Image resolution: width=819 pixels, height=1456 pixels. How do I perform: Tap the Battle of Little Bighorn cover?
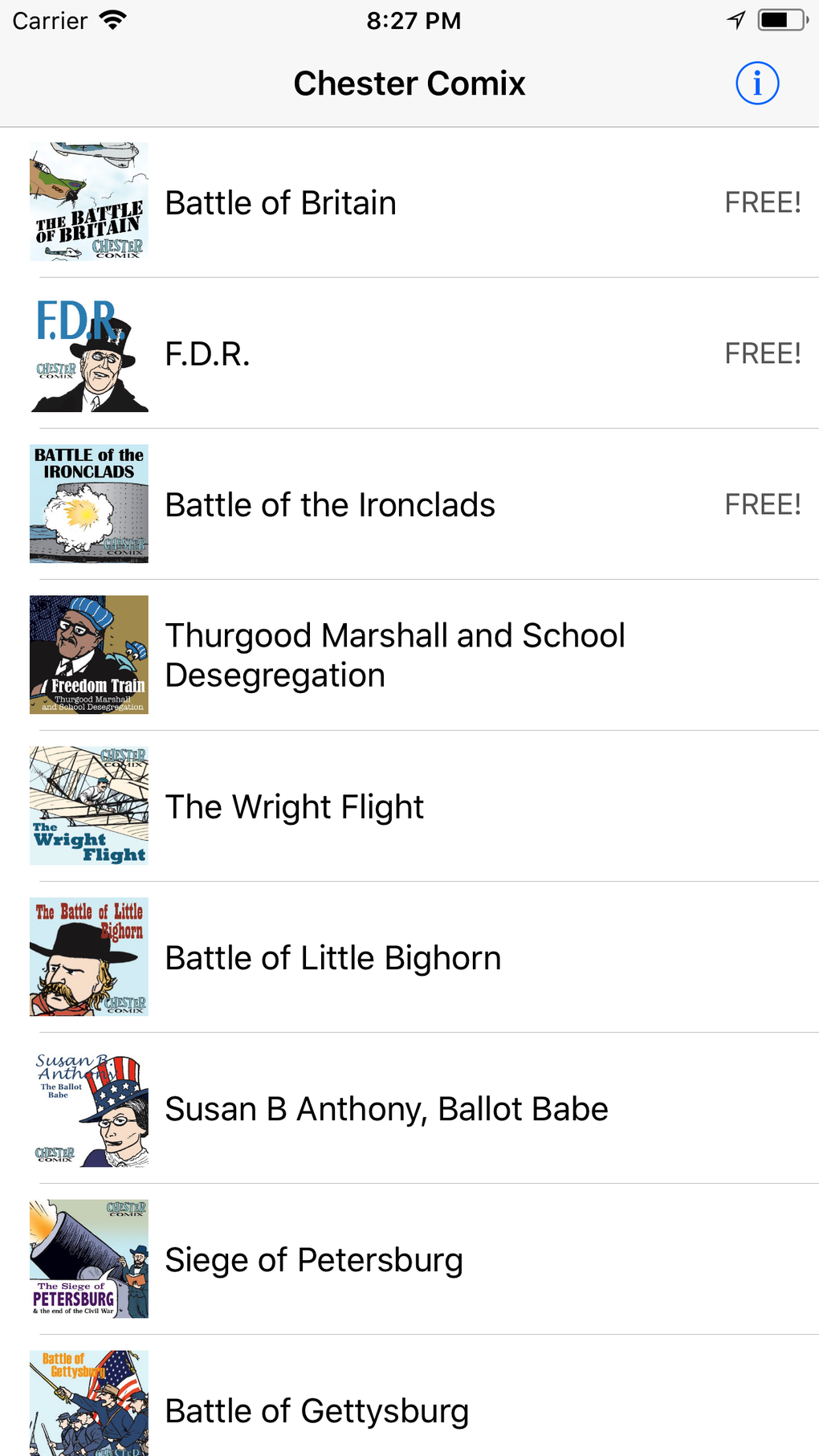(x=88, y=956)
